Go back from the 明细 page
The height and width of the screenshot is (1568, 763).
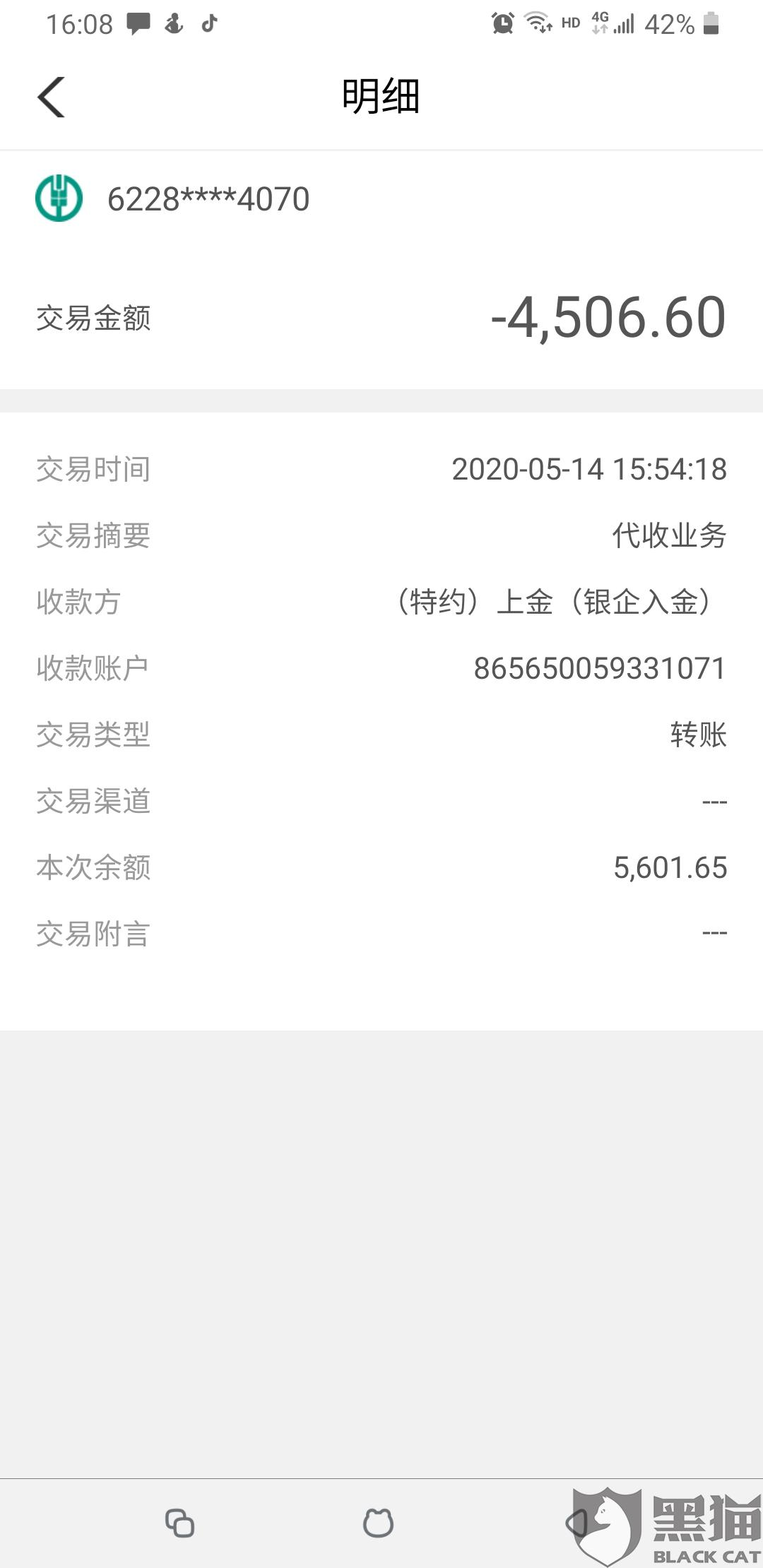click(x=51, y=97)
